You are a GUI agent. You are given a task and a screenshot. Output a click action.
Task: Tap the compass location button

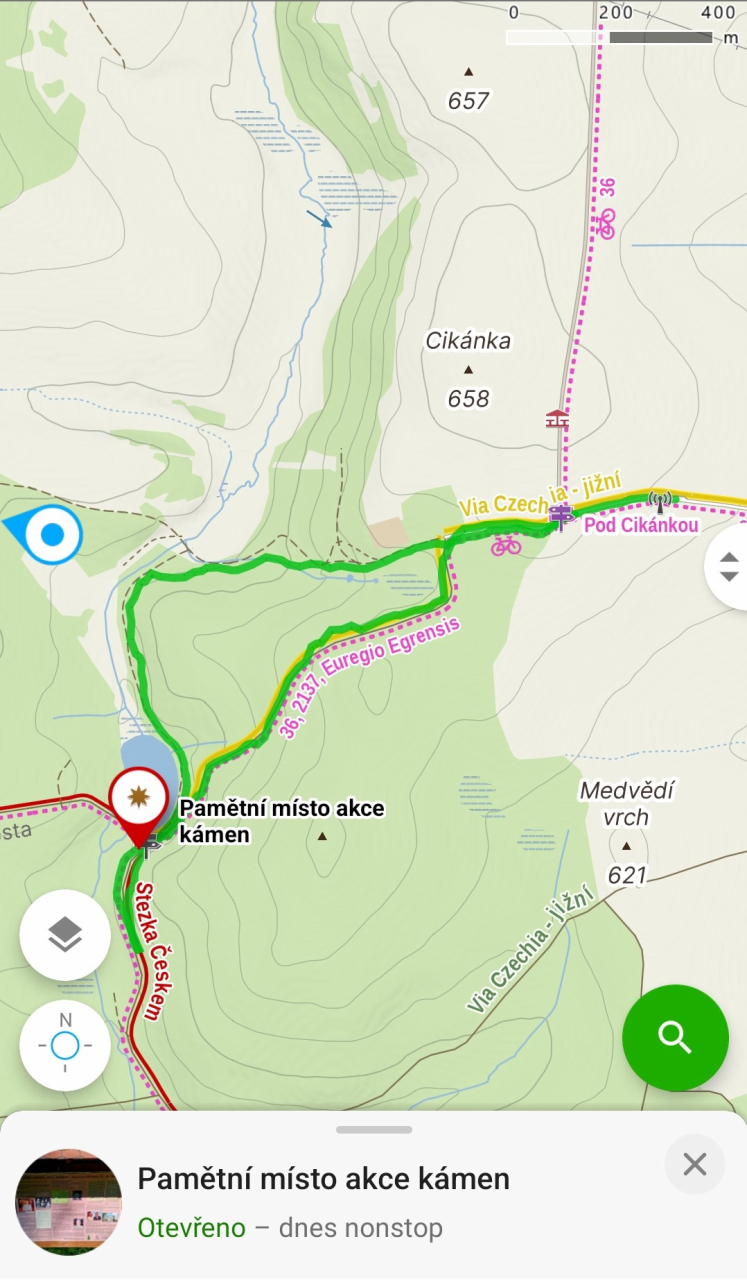pos(65,1046)
